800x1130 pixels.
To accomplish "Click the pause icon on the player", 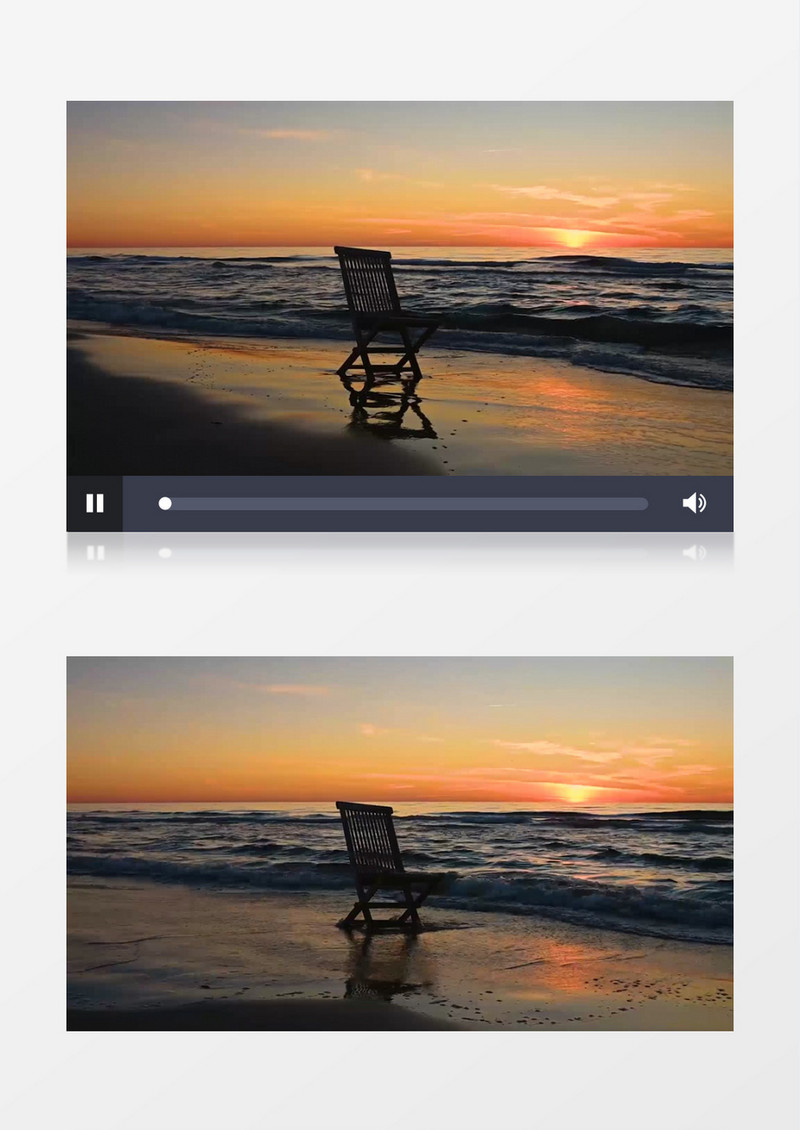I will [x=95, y=503].
